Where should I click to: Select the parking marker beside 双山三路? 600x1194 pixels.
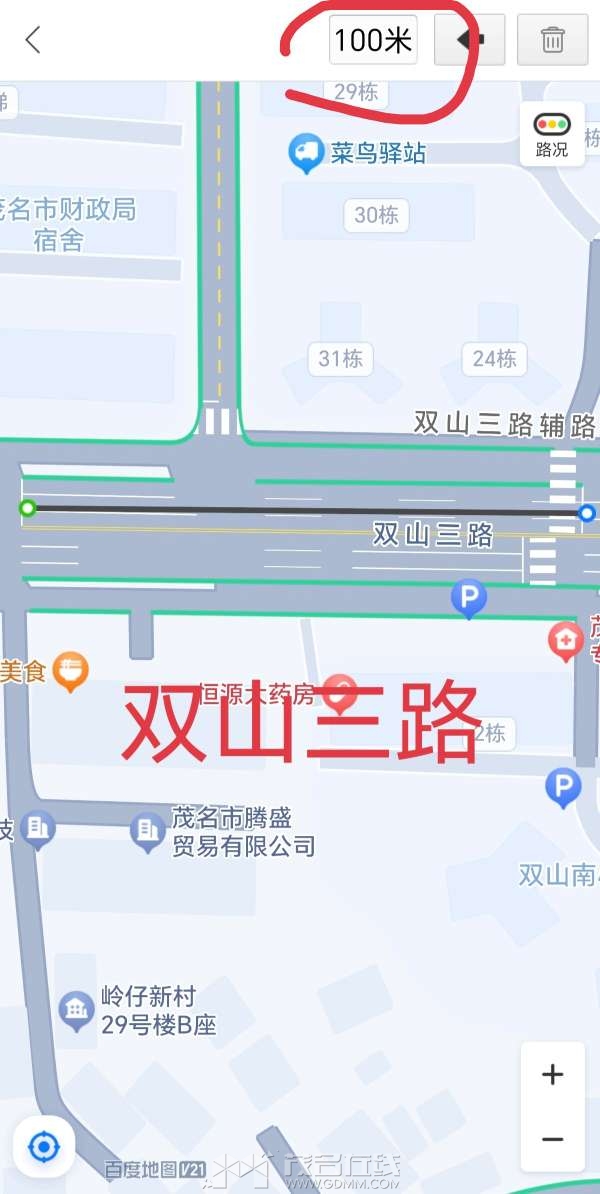468,598
